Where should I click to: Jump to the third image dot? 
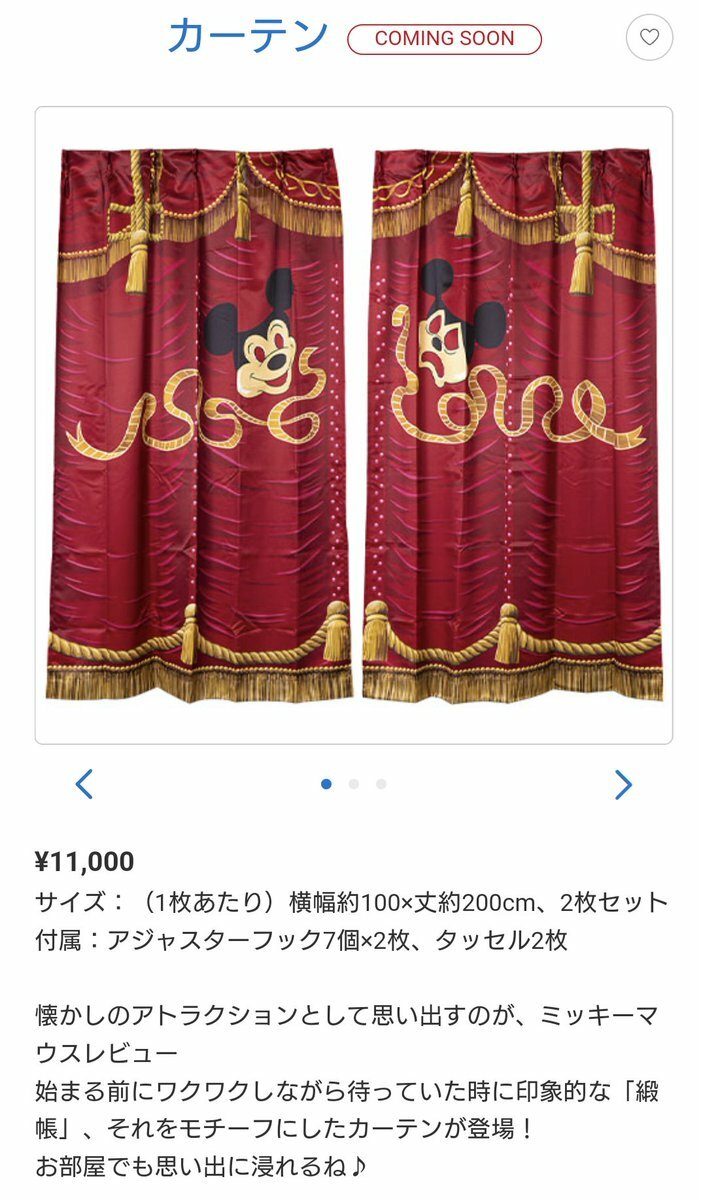tap(381, 784)
